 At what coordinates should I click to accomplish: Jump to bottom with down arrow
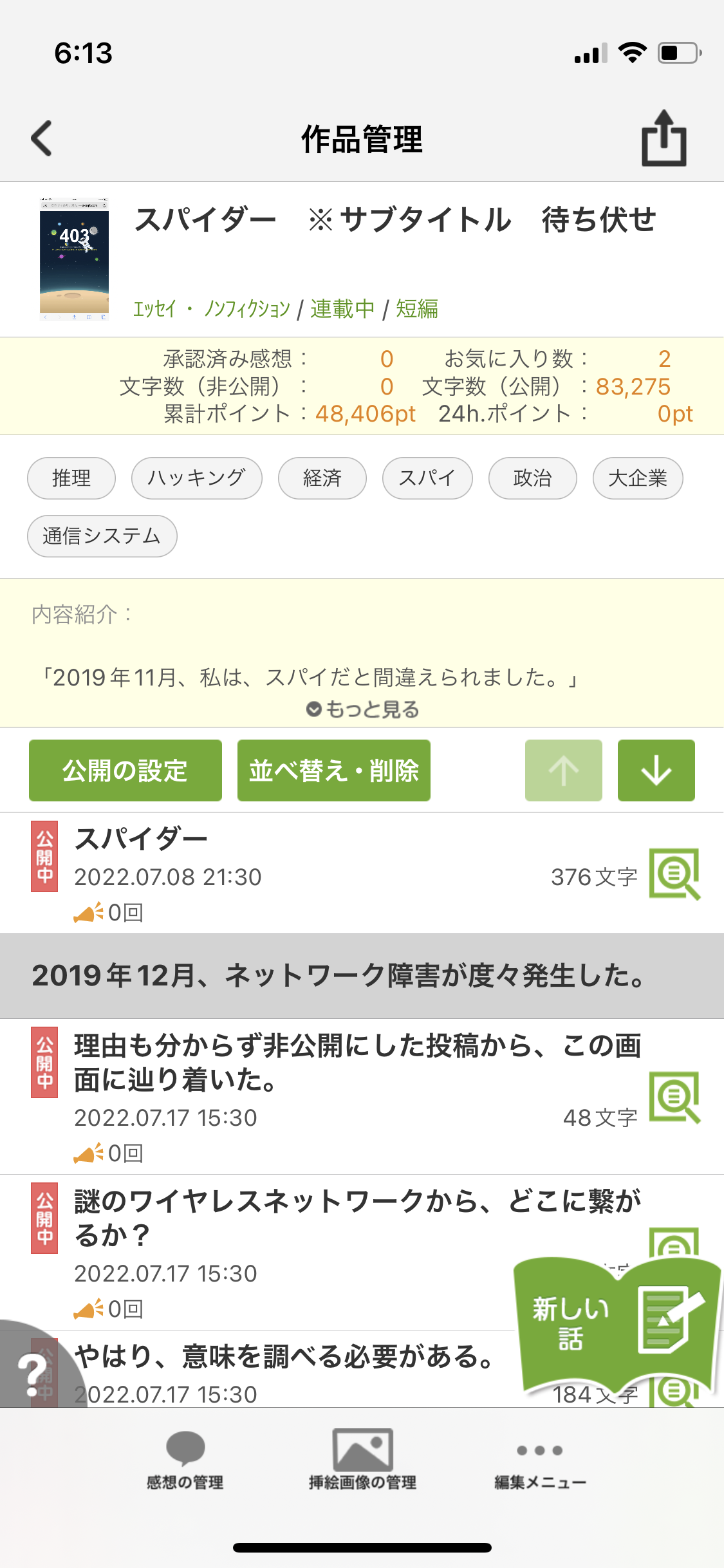click(x=656, y=770)
